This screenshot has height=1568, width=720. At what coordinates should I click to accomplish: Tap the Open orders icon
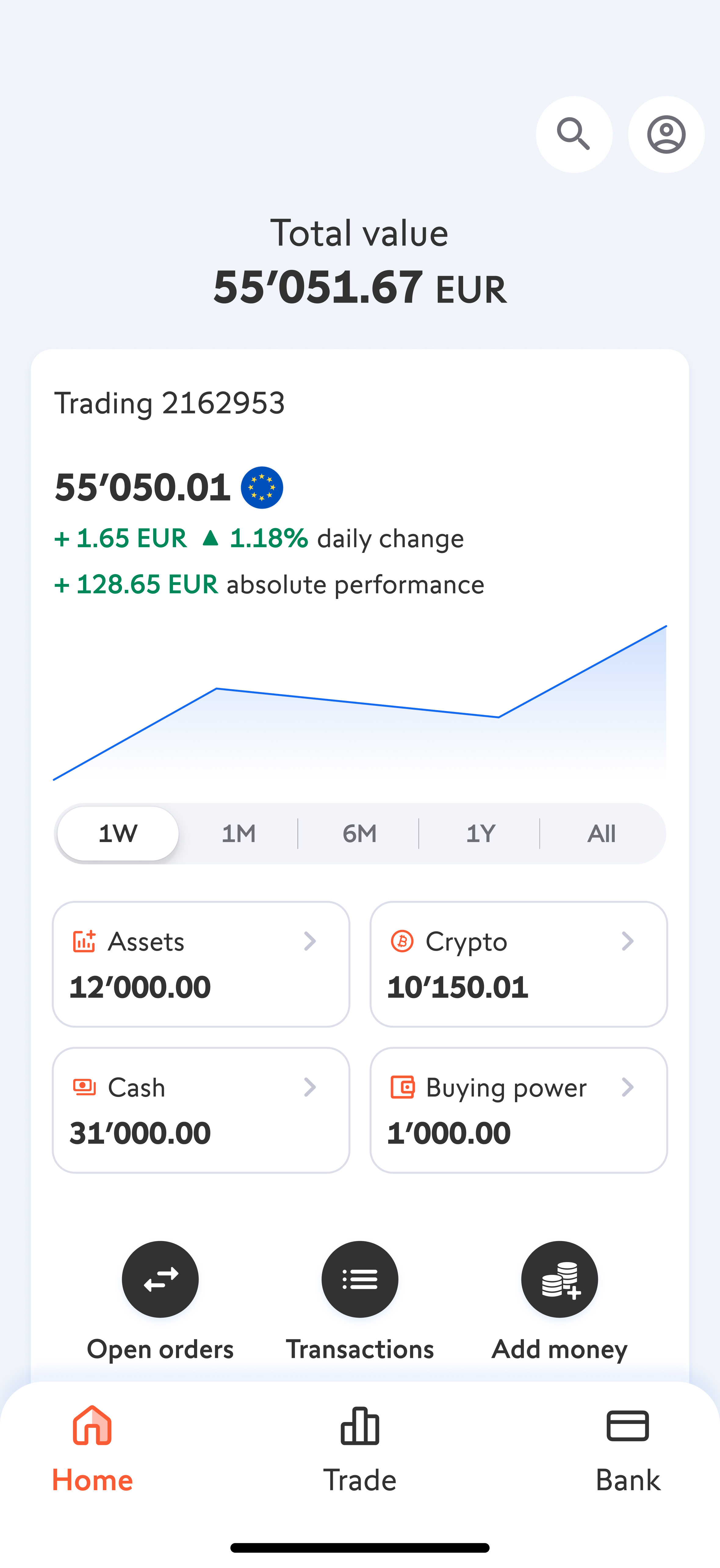(160, 1279)
